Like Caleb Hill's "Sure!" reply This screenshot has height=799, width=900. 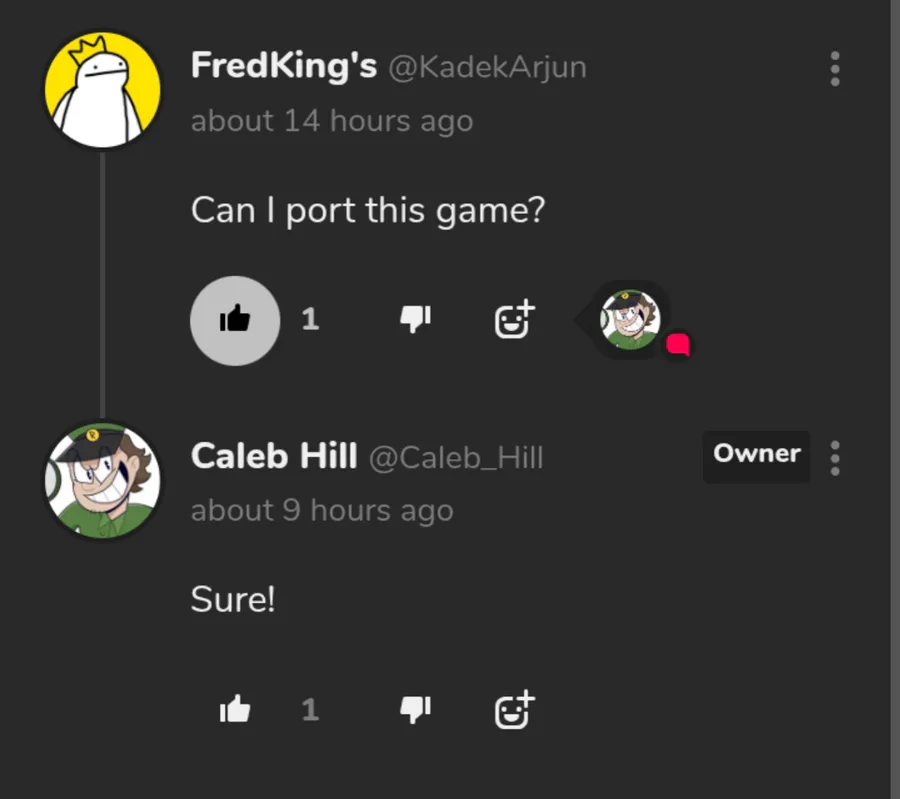click(235, 710)
